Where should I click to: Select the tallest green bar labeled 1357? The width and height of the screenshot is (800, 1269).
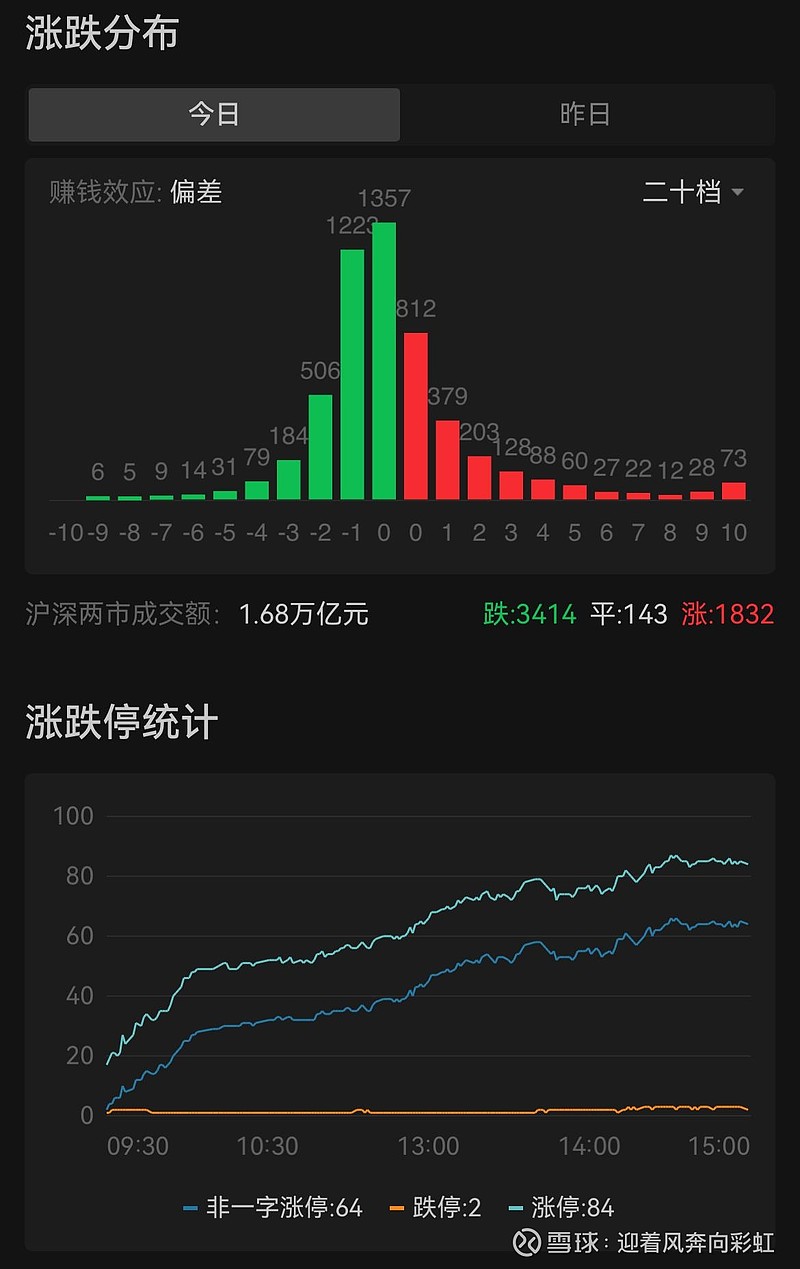[x=383, y=360]
